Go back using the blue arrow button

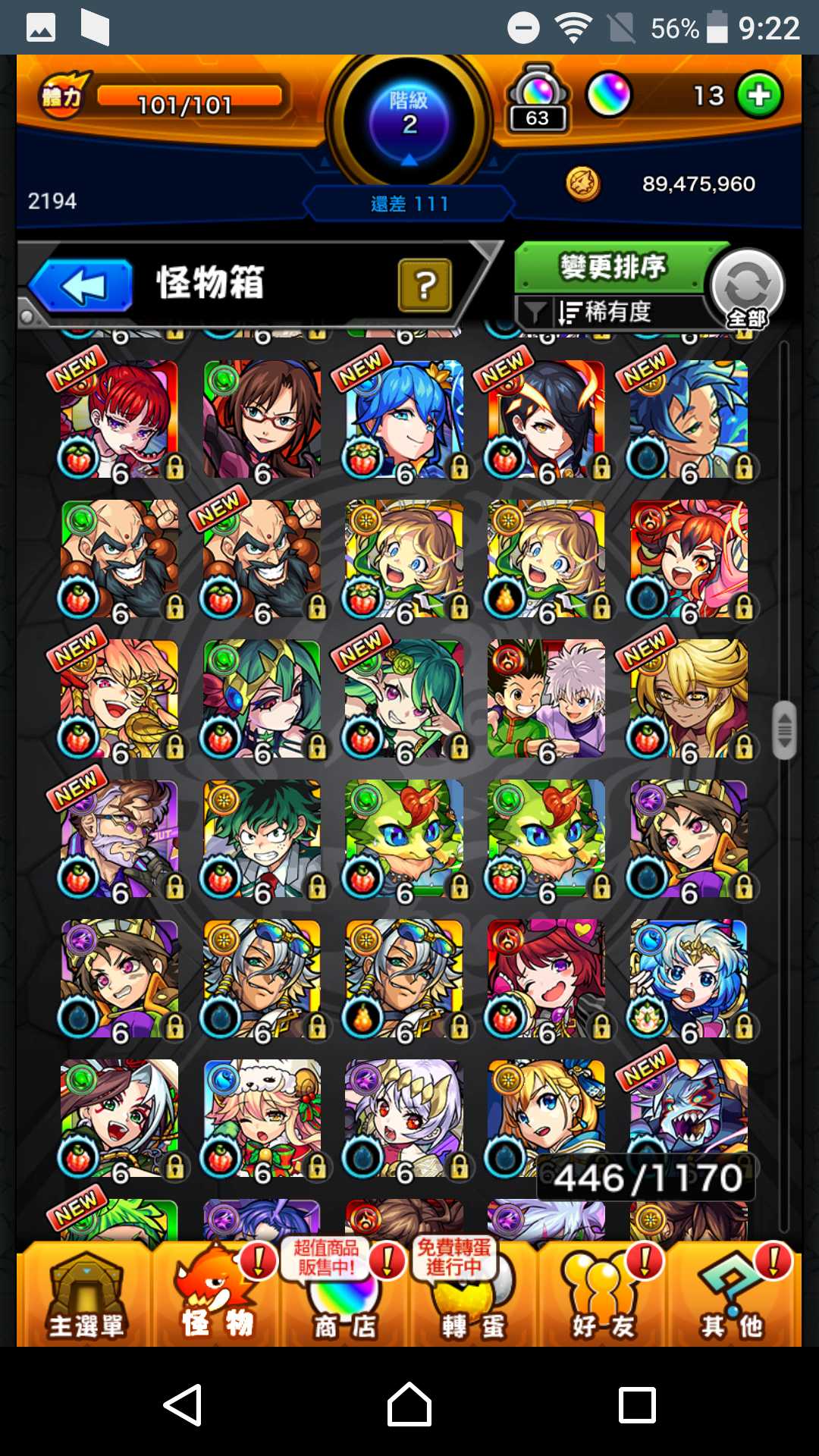tap(82, 286)
